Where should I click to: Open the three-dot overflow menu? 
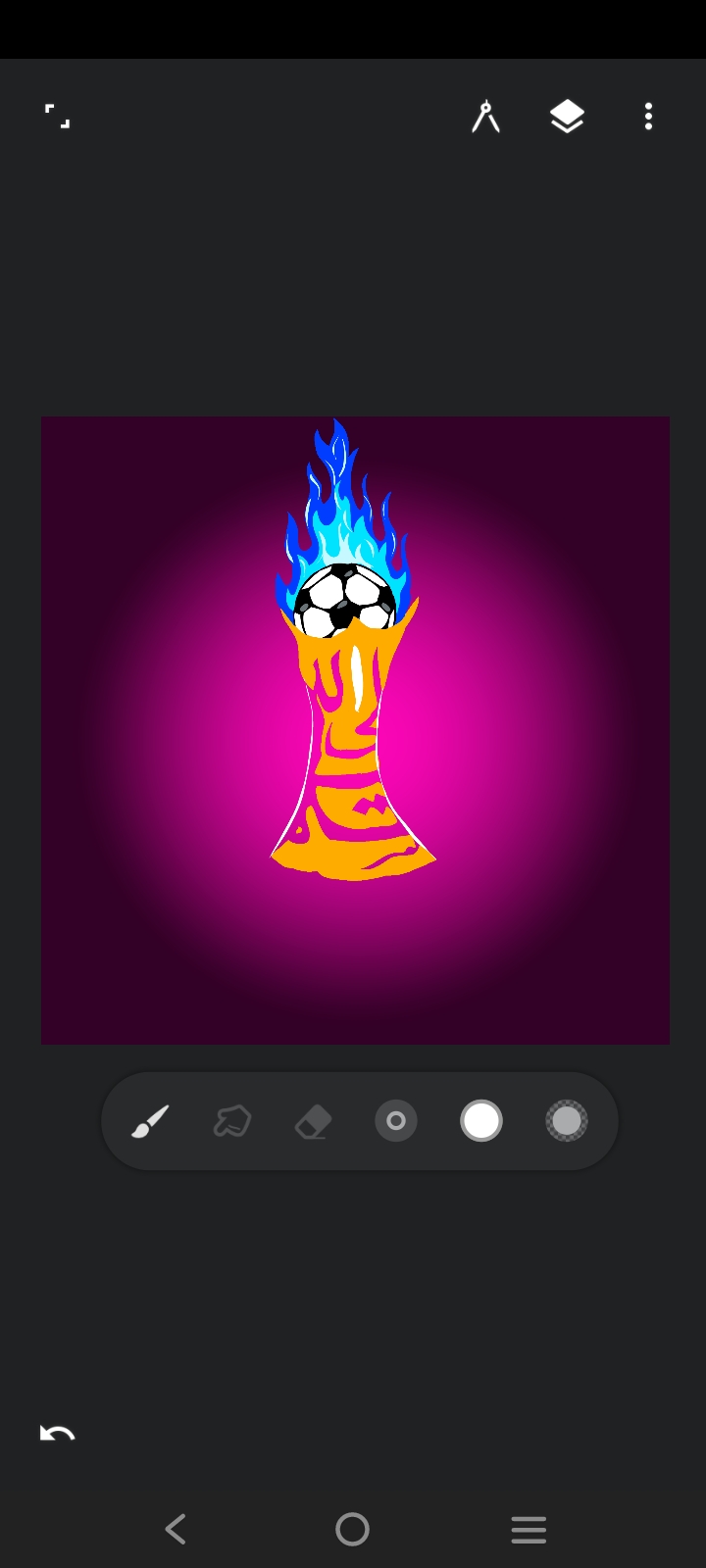[x=648, y=117]
